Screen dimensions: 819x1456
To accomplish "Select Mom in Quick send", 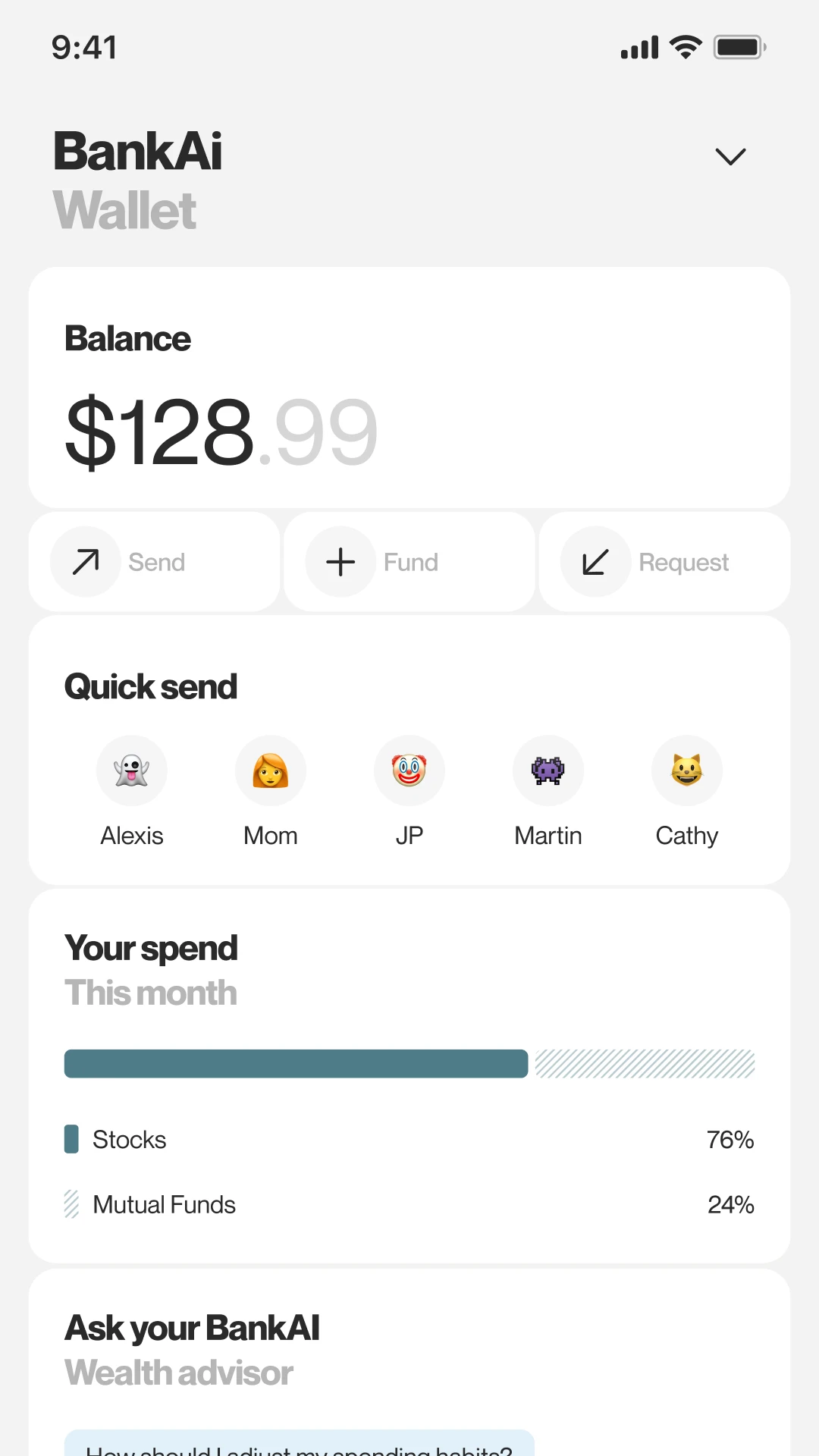I will pyautogui.click(x=271, y=792).
